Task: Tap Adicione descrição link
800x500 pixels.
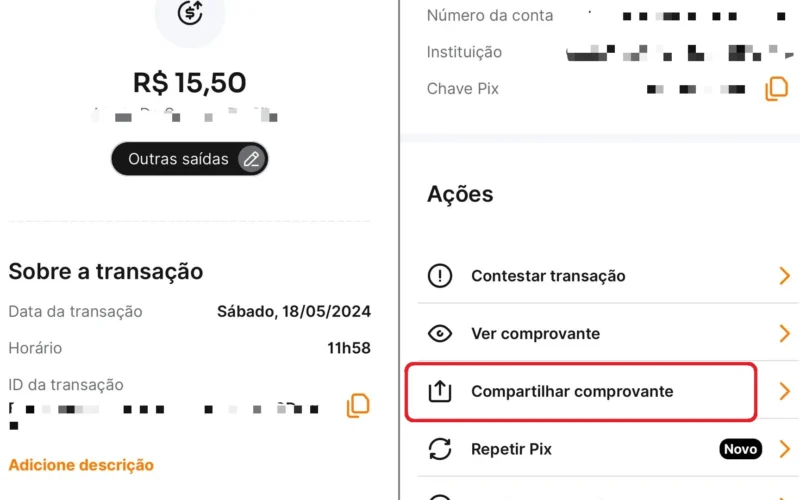Action: (x=81, y=465)
